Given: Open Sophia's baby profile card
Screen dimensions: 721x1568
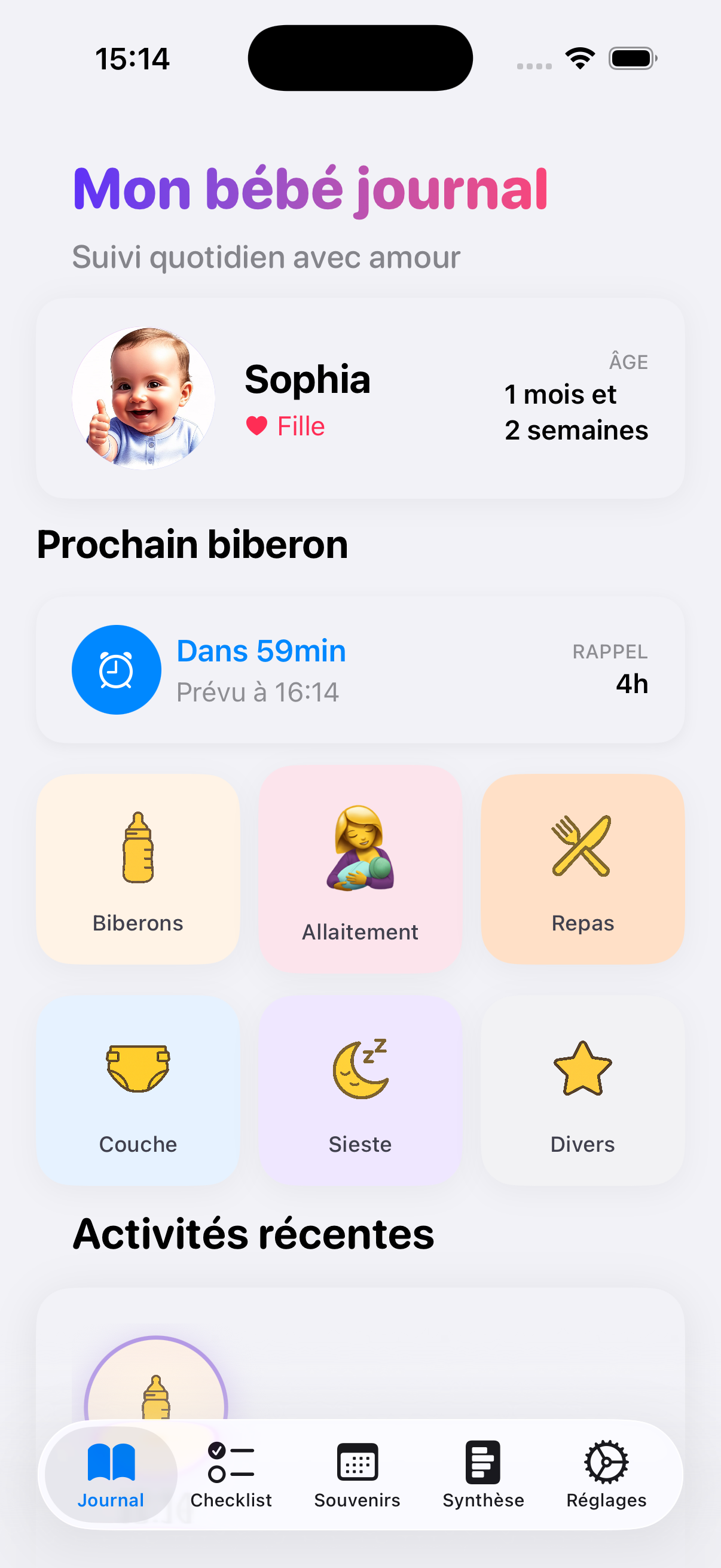Looking at the screenshot, I should 360,398.
